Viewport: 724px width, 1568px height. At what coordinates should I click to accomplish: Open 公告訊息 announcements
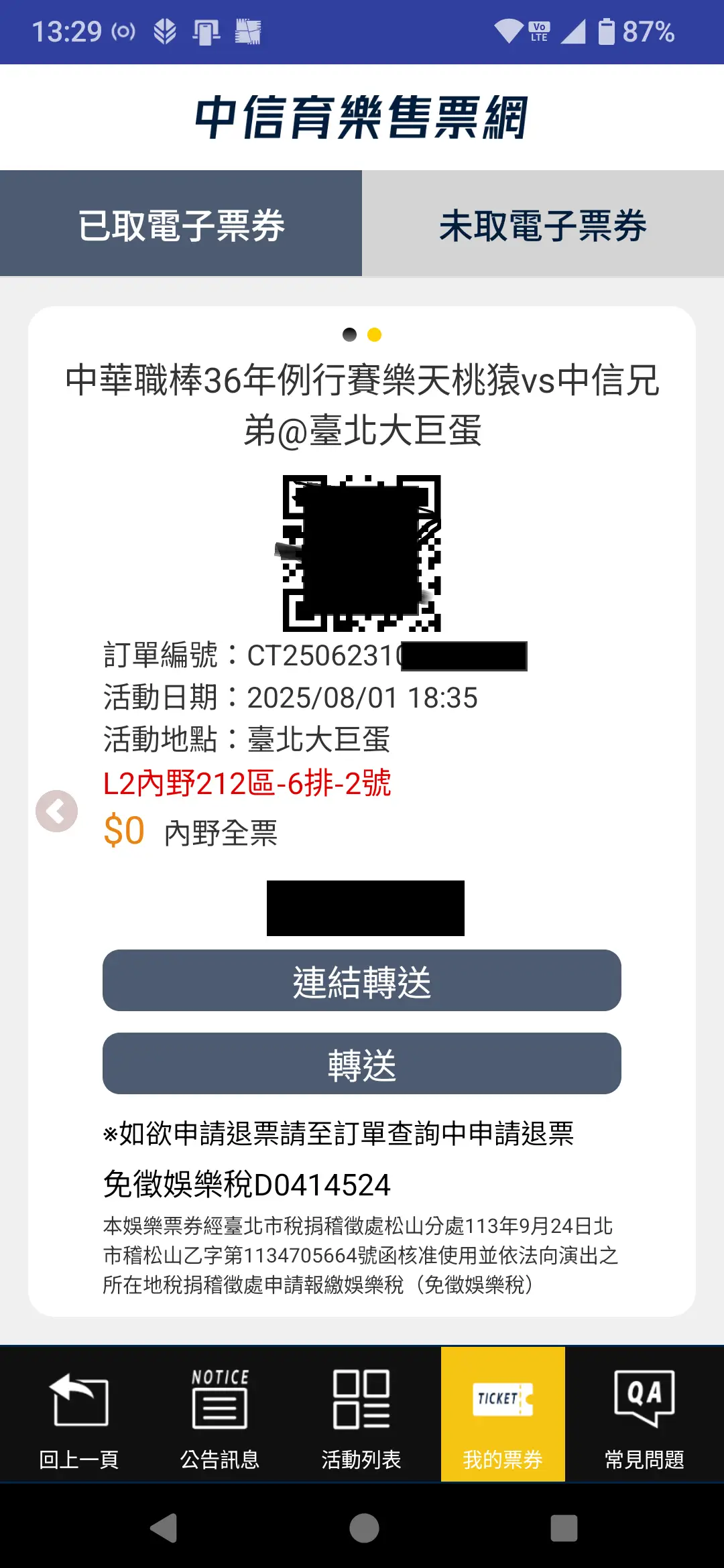(x=220, y=1414)
